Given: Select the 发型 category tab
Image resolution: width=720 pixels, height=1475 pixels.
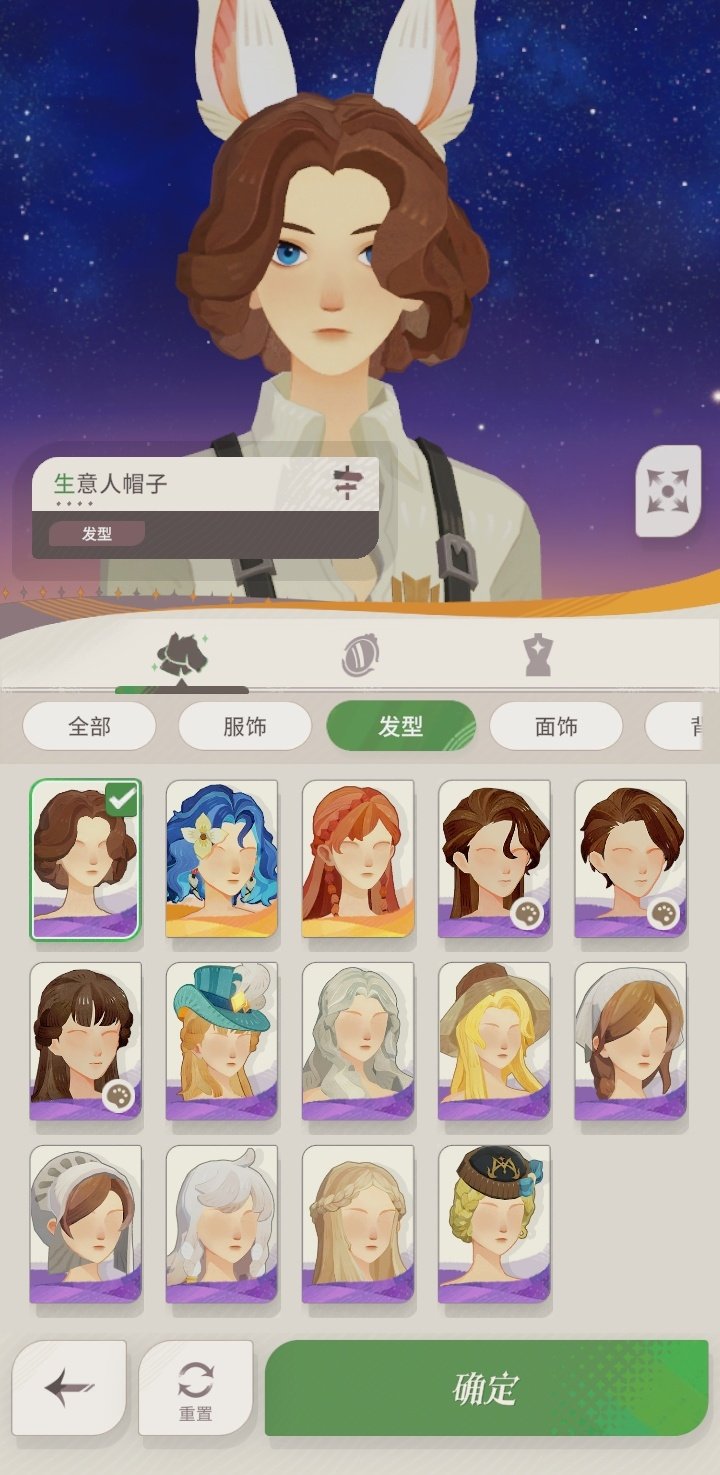Looking at the screenshot, I should click(400, 727).
